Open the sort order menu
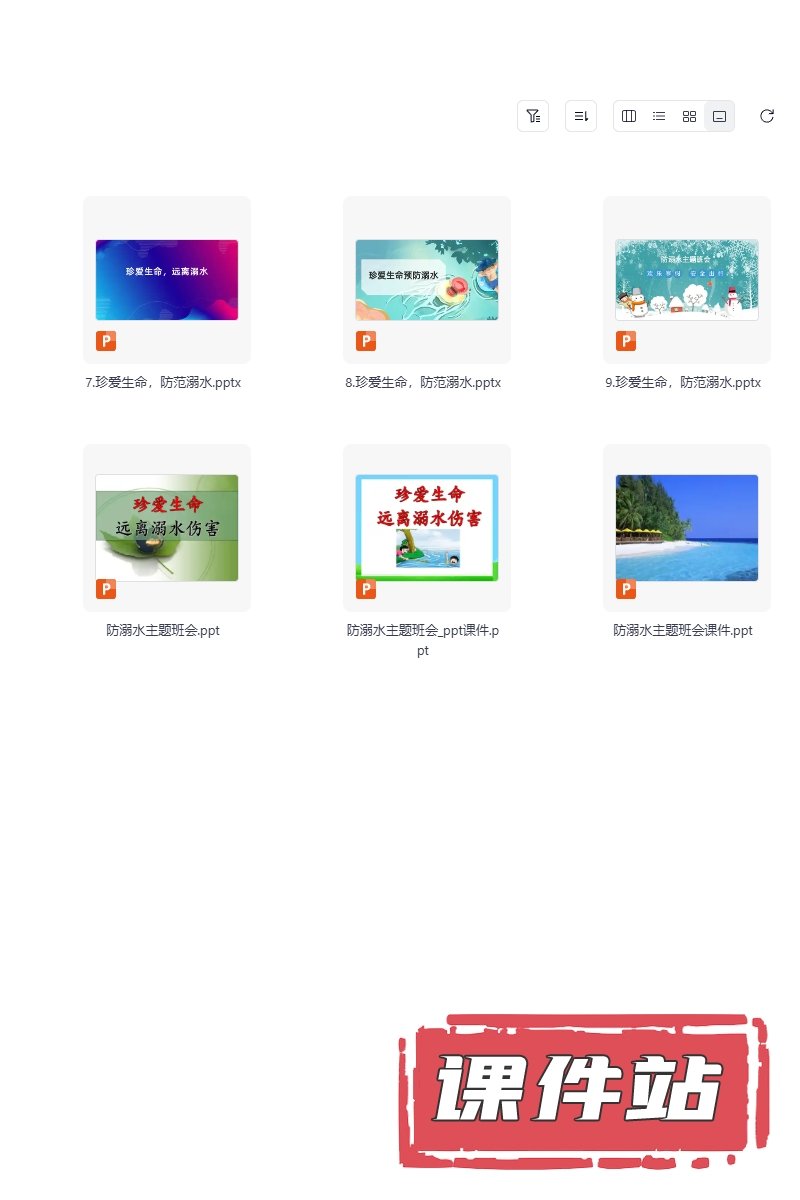 click(x=581, y=116)
